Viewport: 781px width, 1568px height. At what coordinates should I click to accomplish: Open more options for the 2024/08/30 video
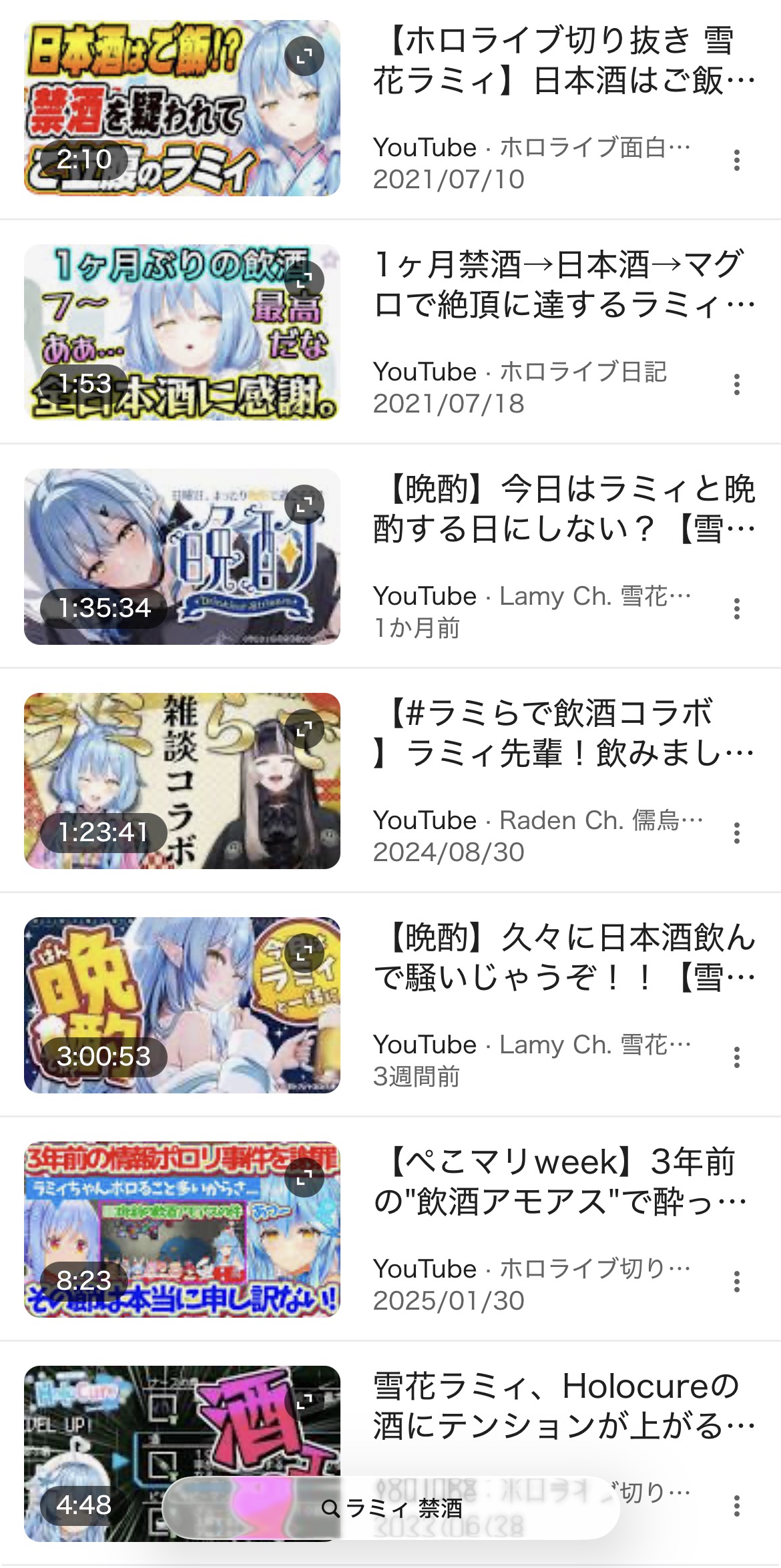point(736,833)
